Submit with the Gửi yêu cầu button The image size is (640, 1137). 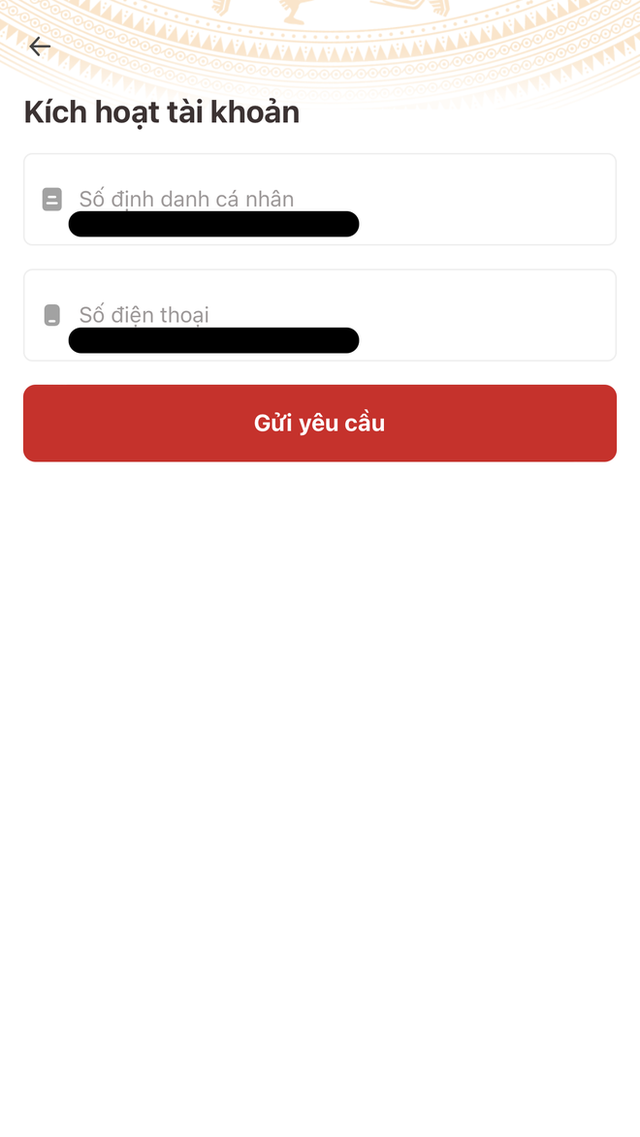pos(320,423)
